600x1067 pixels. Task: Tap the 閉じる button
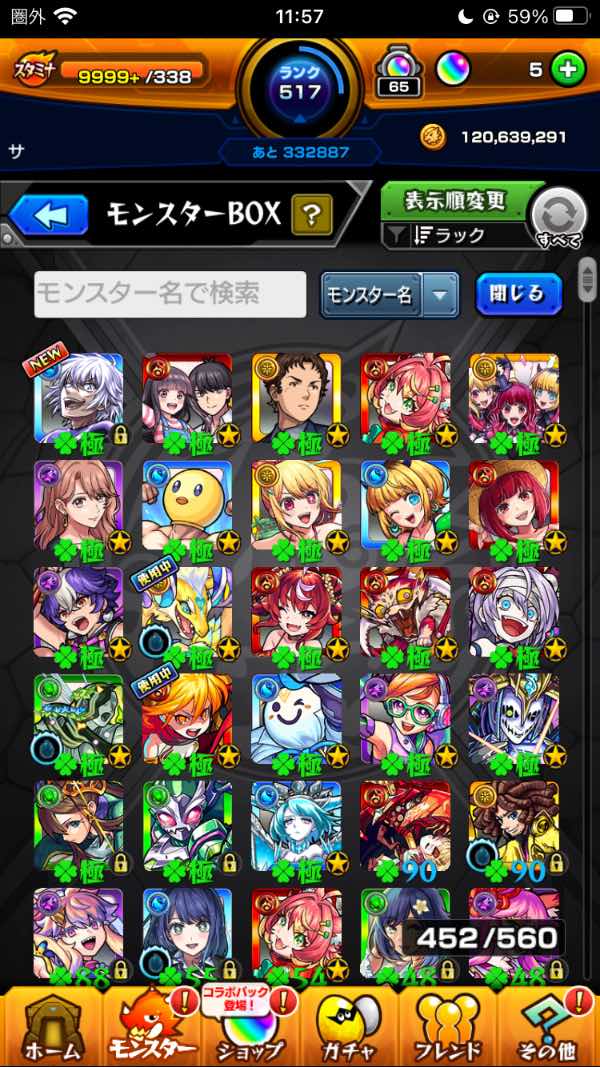tap(518, 294)
